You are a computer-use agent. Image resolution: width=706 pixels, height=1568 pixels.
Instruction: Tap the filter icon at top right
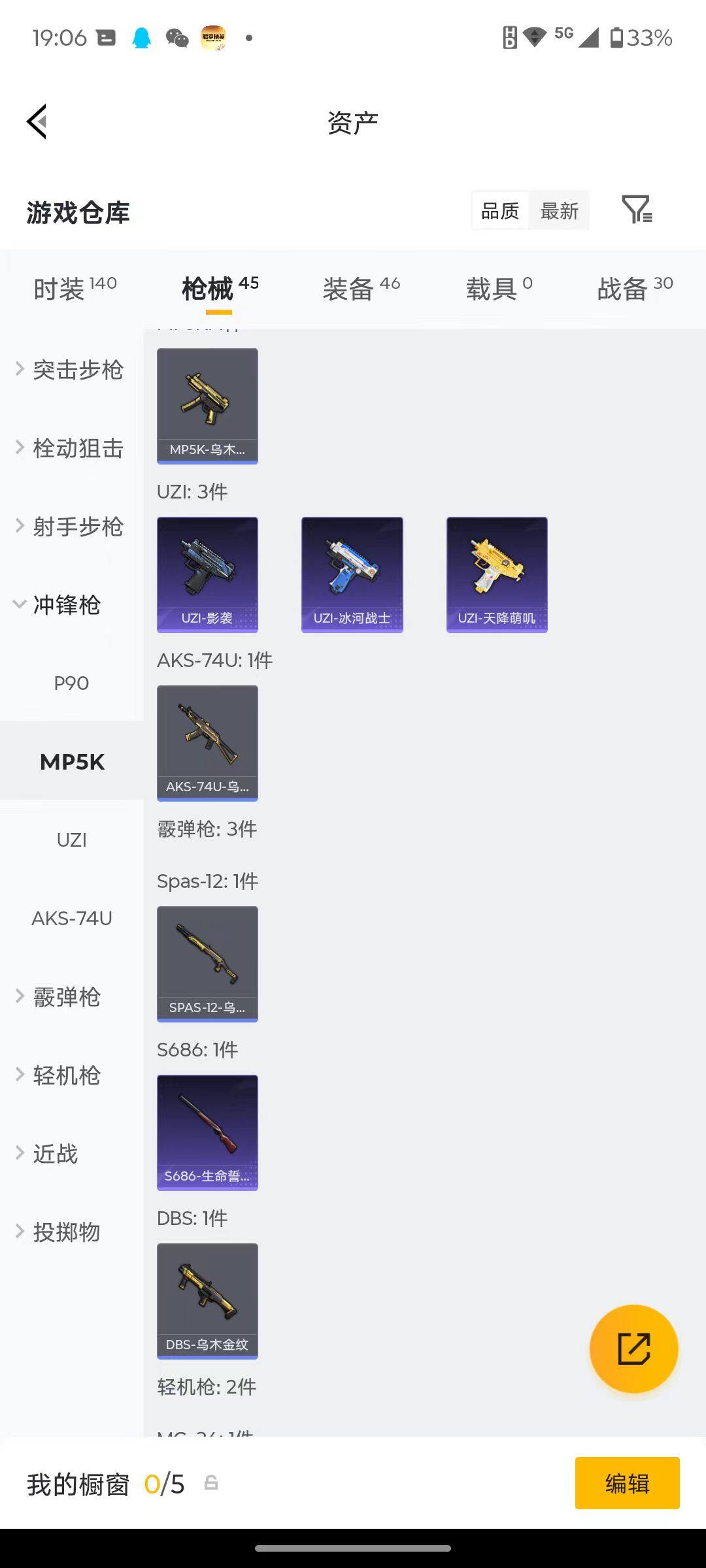[636, 210]
